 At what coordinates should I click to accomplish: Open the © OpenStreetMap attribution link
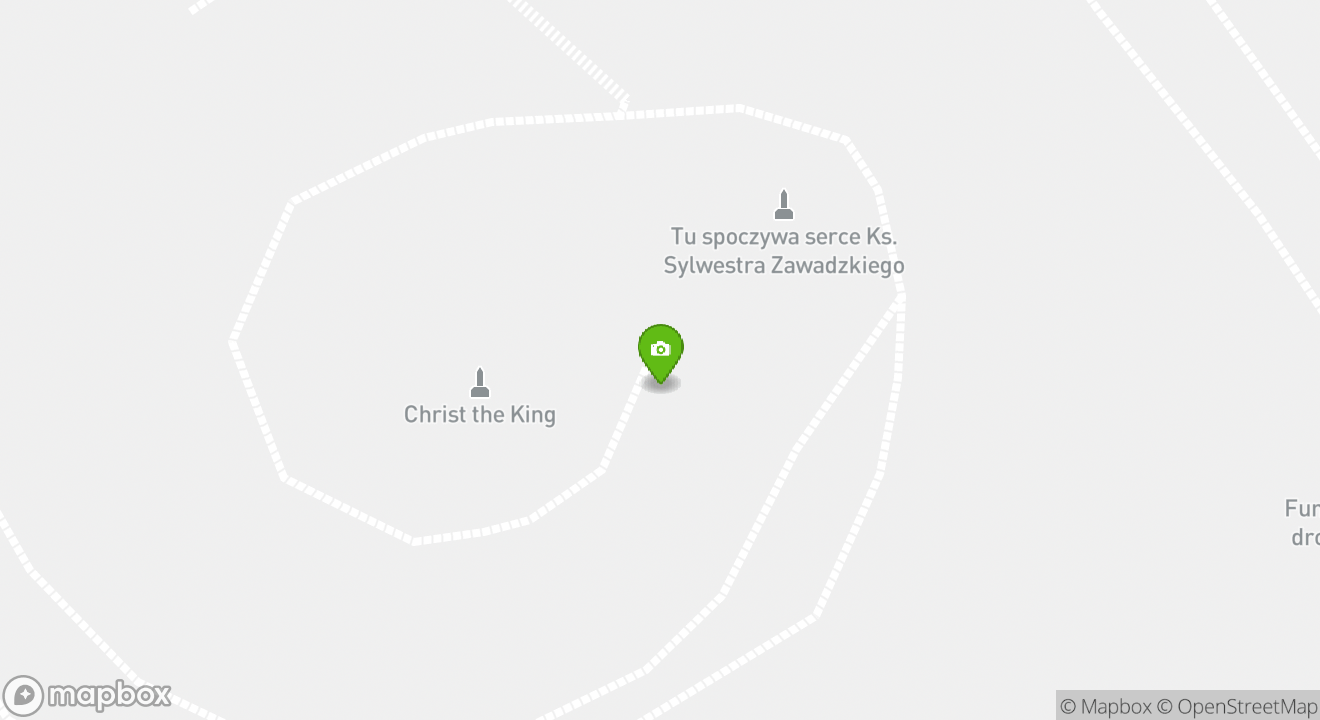[1238, 706]
